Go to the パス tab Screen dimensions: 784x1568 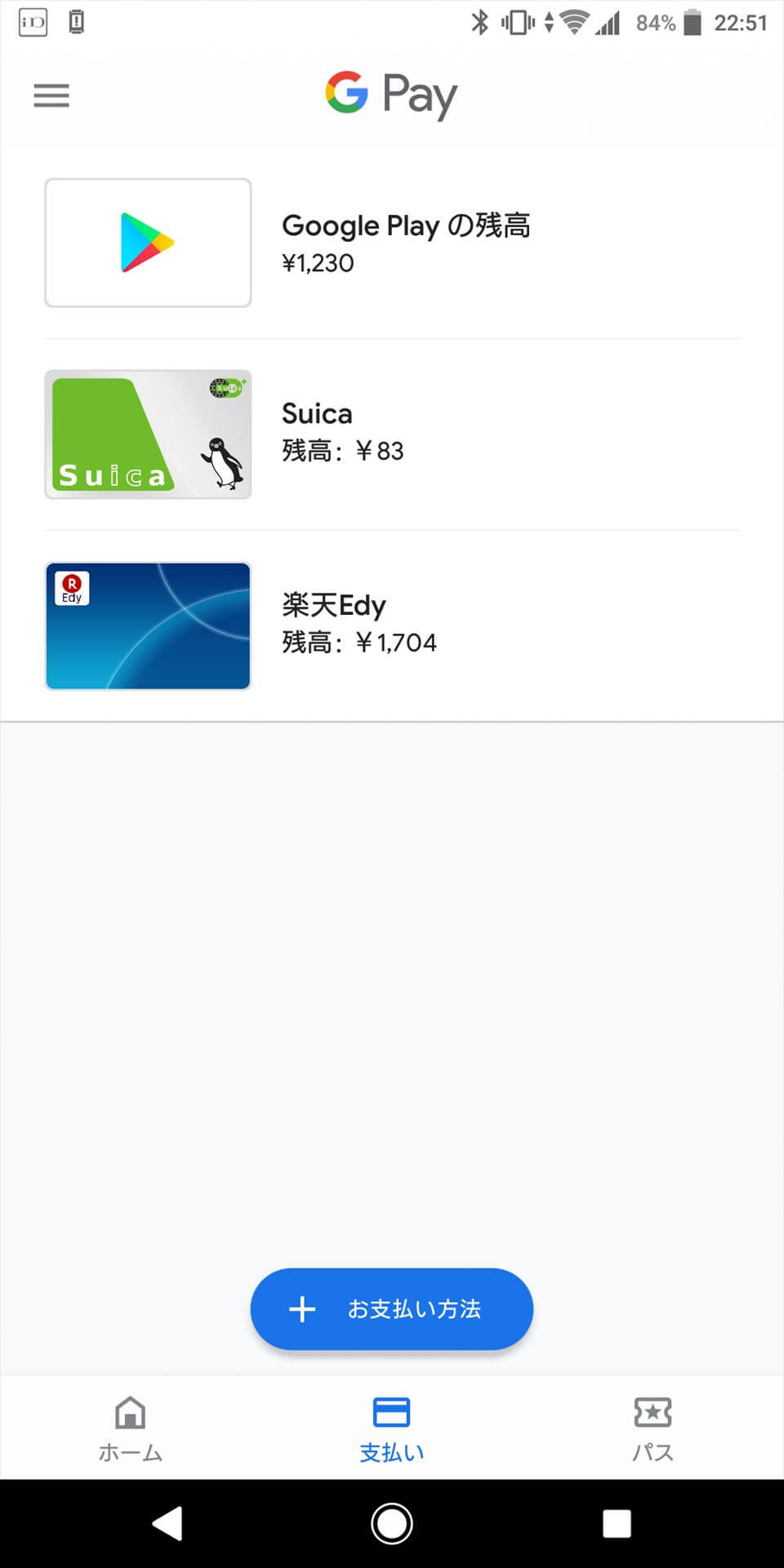(x=653, y=1428)
